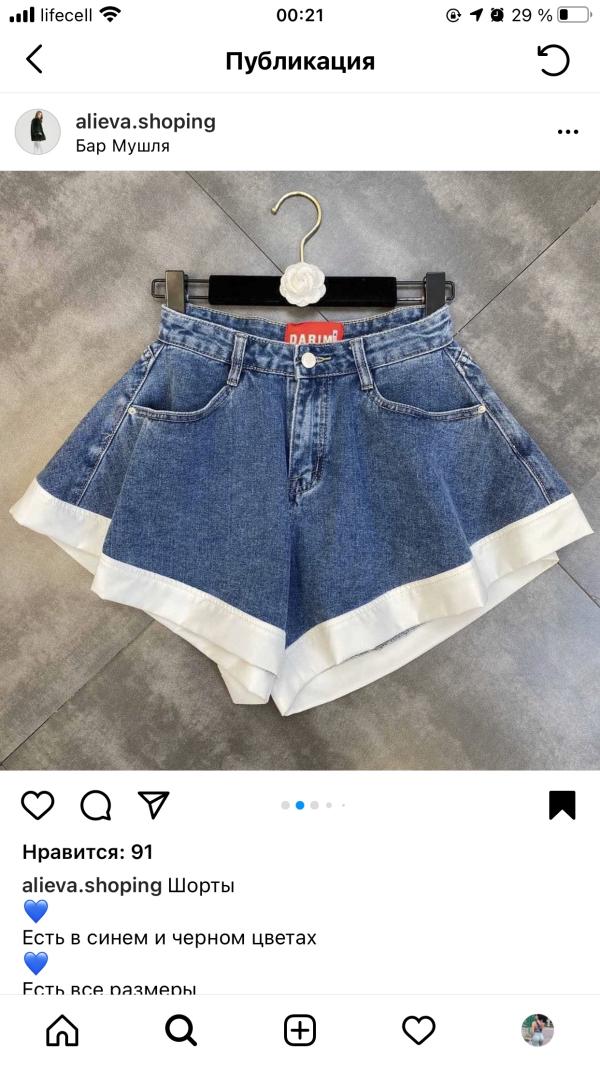Open the Бар Мушля location link

coord(122,146)
